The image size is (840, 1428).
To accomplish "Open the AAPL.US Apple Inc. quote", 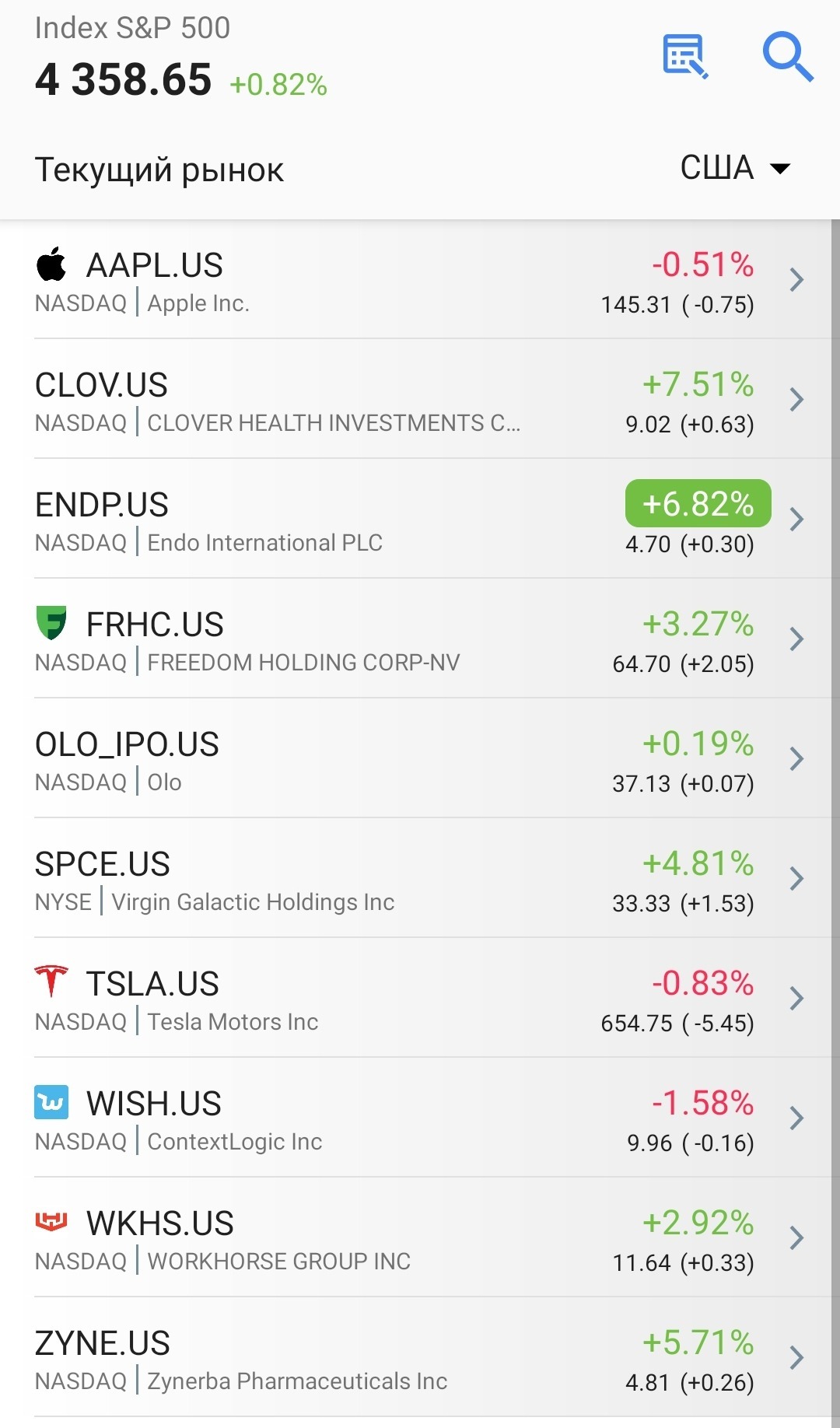I will pyautogui.click(x=420, y=281).
